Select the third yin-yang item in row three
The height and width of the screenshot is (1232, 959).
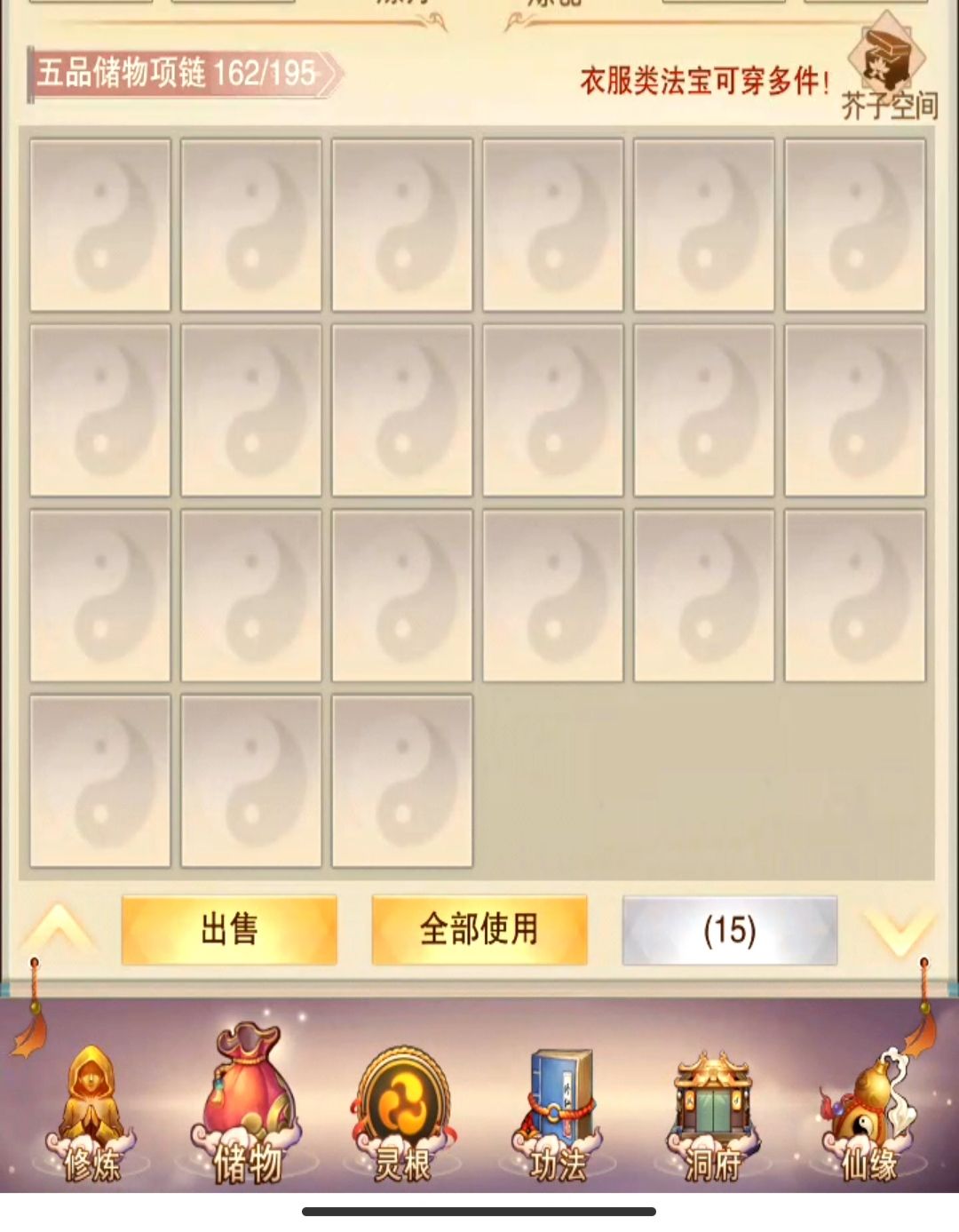402,593
